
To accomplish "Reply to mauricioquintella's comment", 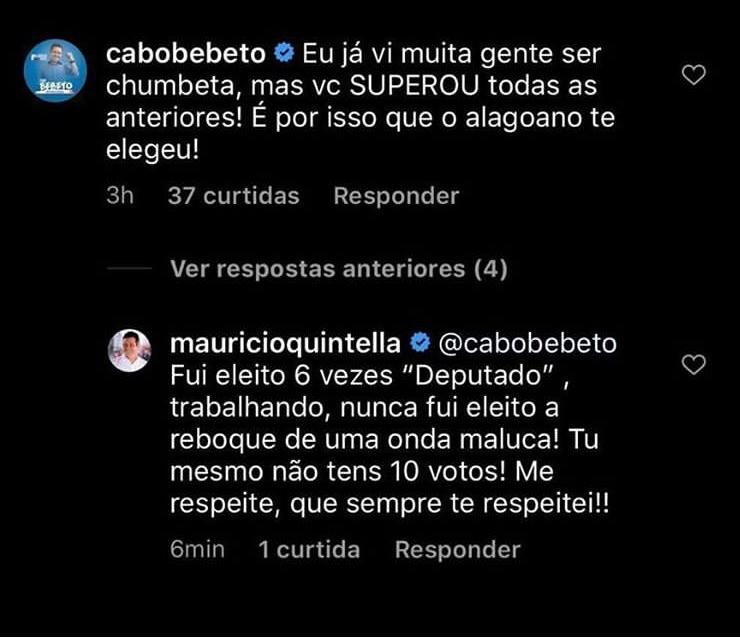I will click(457, 549).
